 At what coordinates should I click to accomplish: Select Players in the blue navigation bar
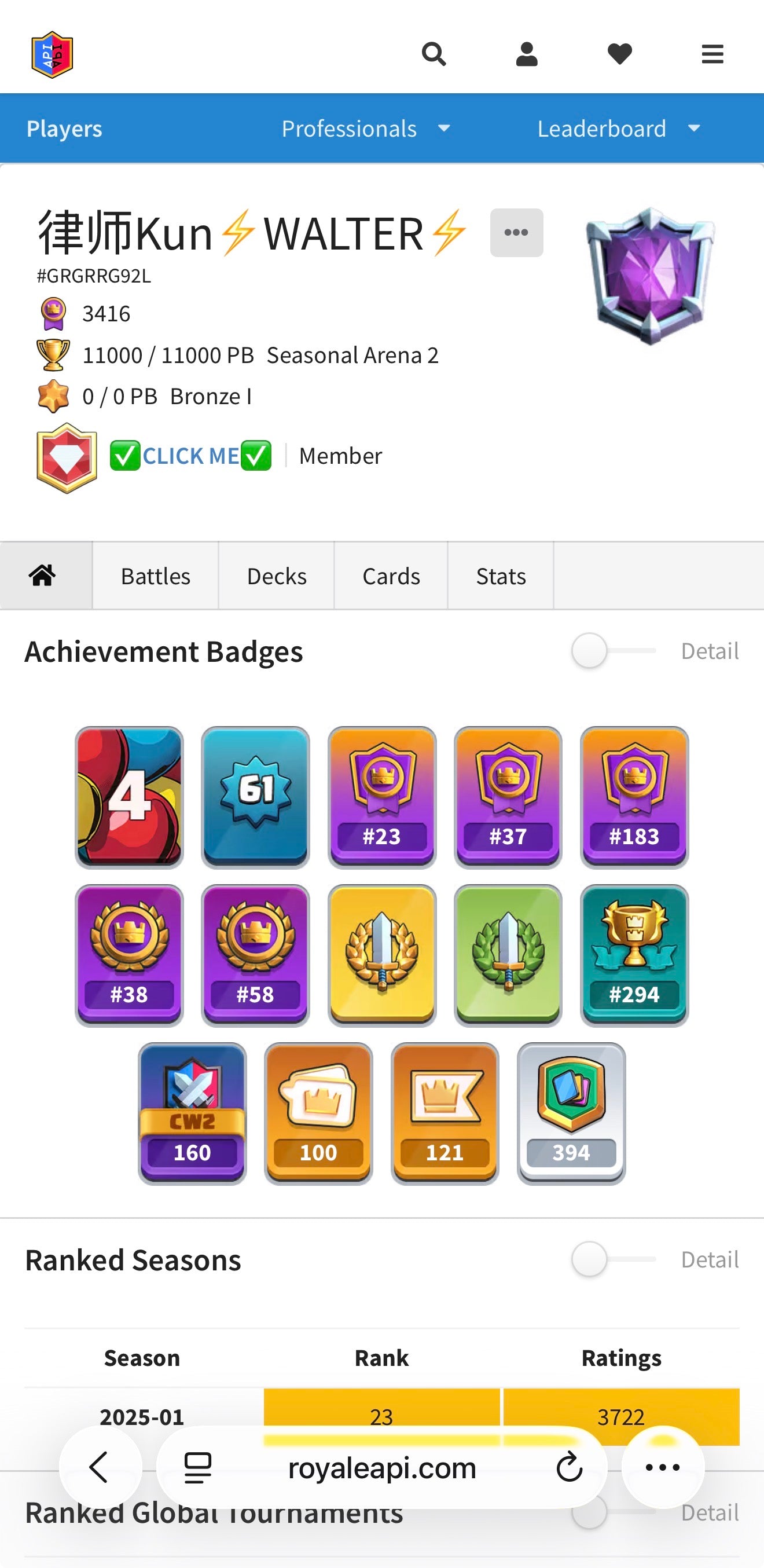pyautogui.click(x=64, y=129)
